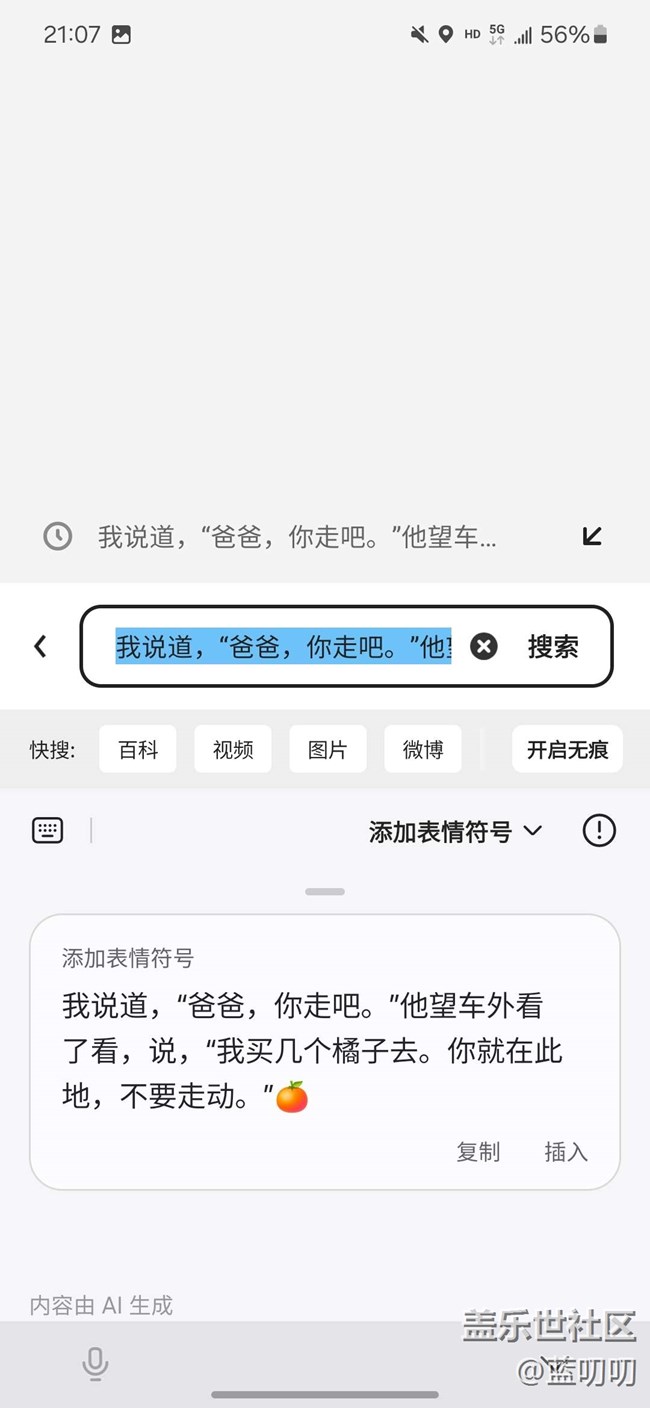Copy the generated emoji text
This screenshot has width=650, height=1408.
coord(478,1152)
